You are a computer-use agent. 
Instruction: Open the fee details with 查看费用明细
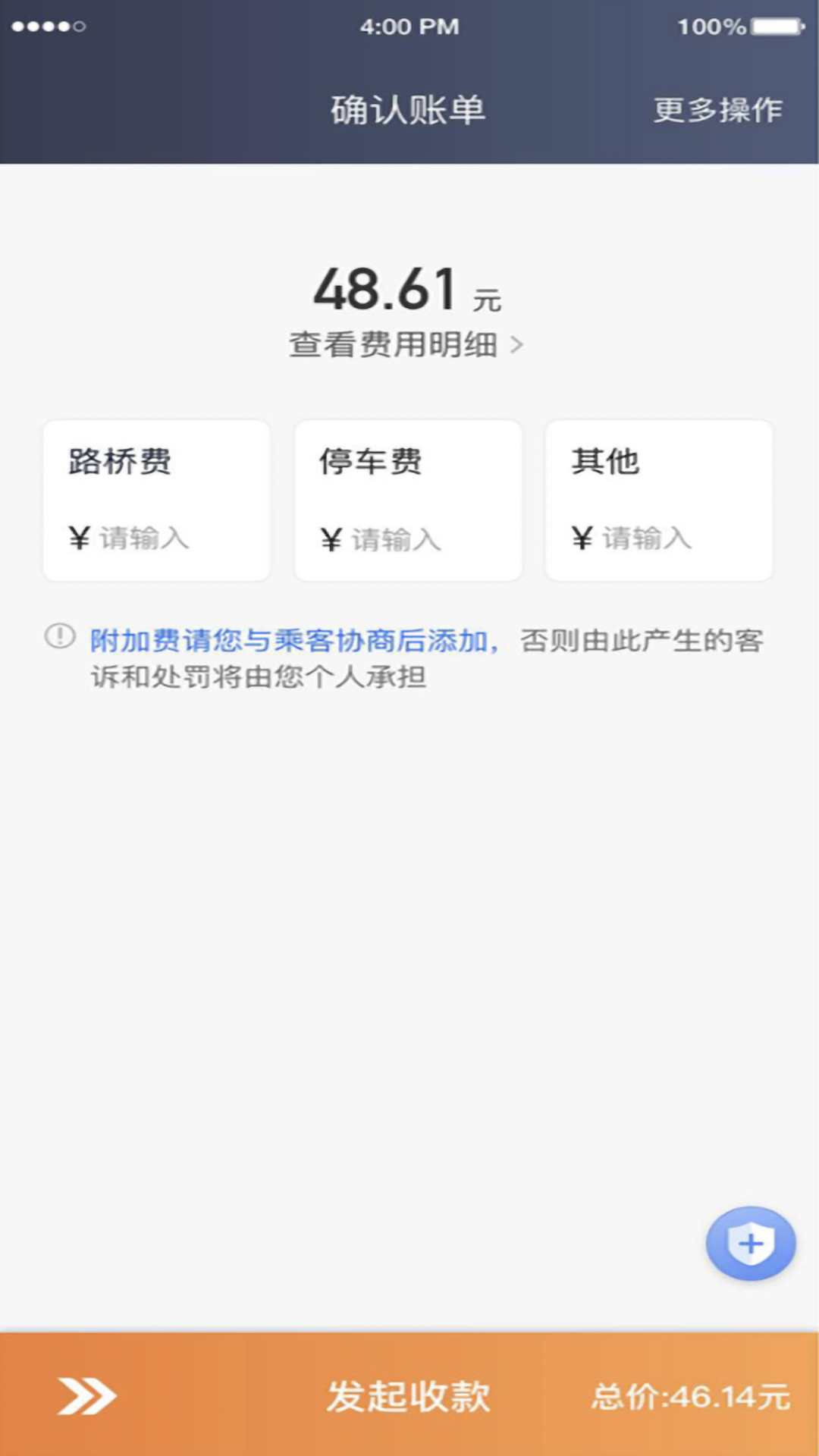click(x=394, y=345)
